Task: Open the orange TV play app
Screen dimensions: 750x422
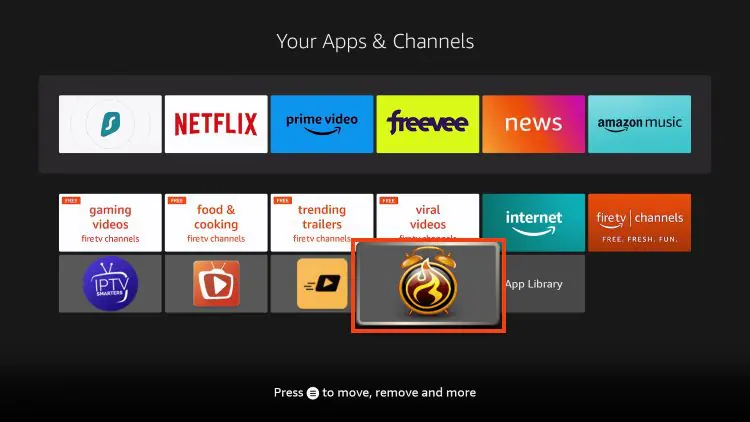Action: (216, 284)
